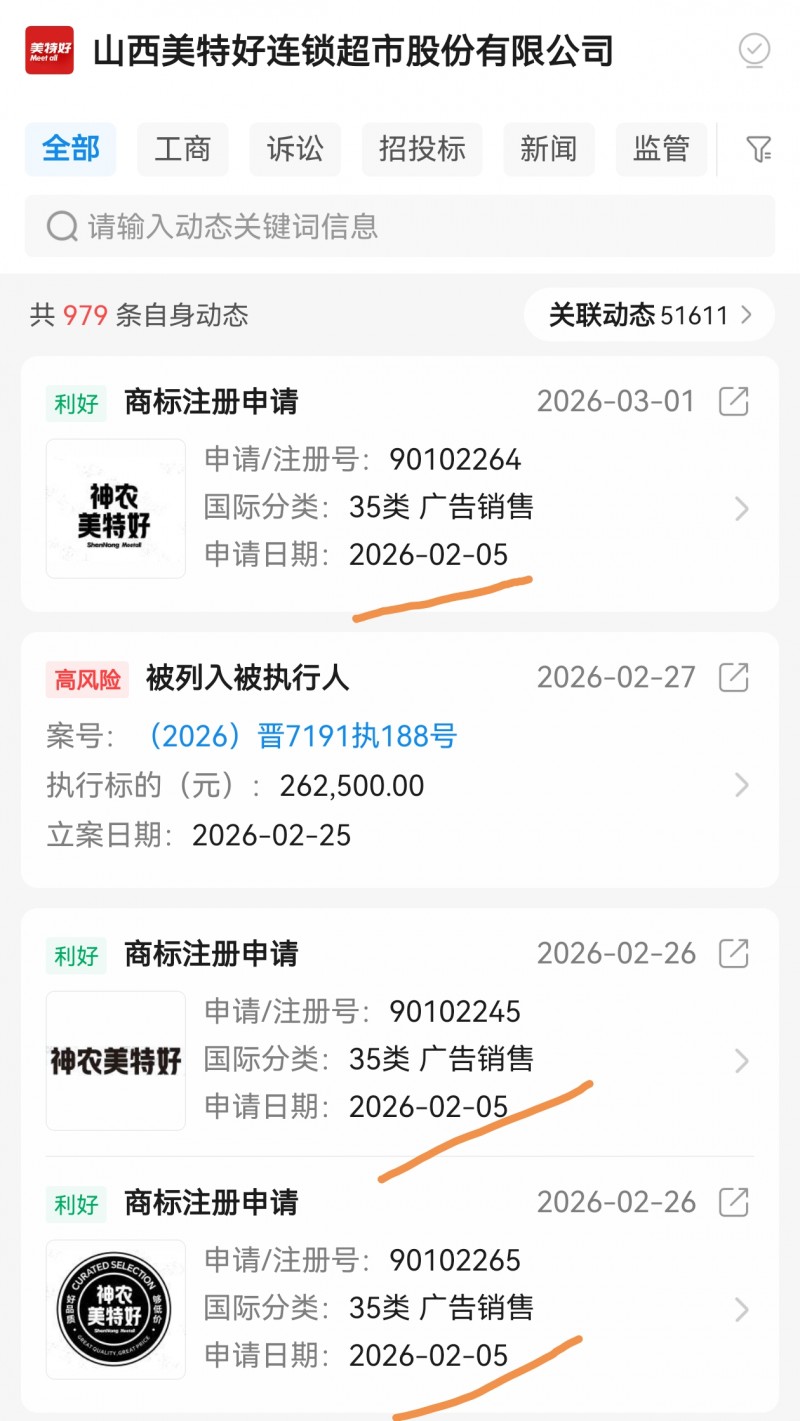Screen dimensions: 800x1421
Task: Switch to the 工商 tab
Action: pyautogui.click(x=182, y=148)
